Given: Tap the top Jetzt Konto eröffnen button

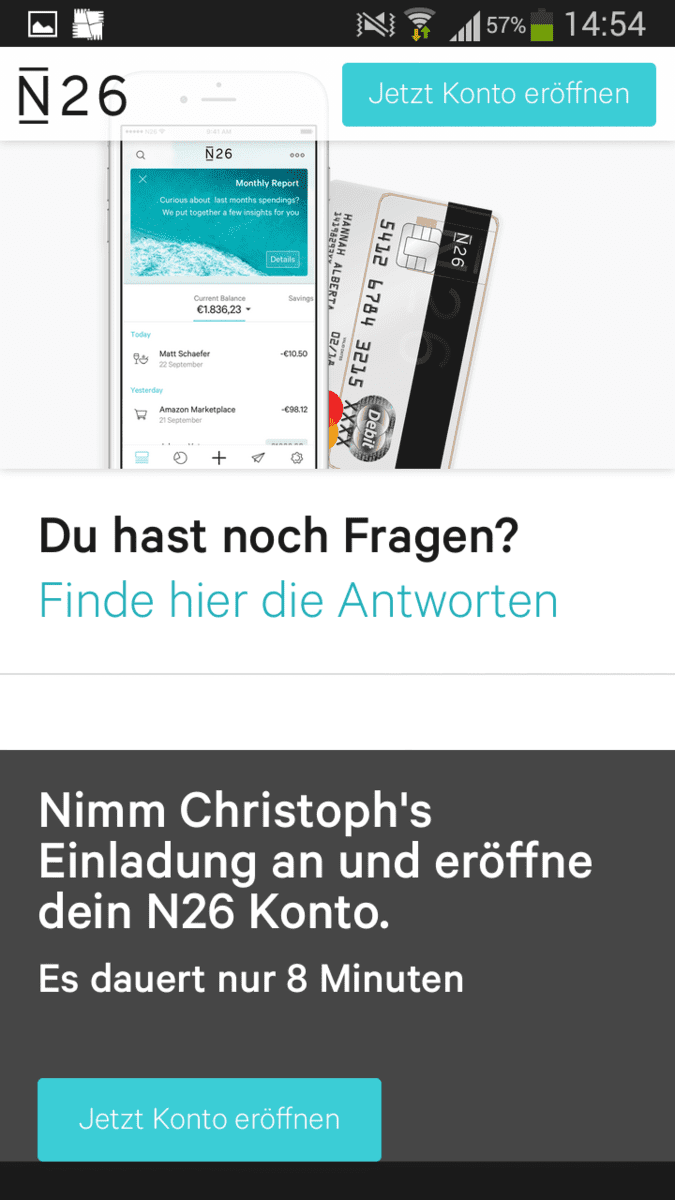Looking at the screenshot, I should 499,94.
